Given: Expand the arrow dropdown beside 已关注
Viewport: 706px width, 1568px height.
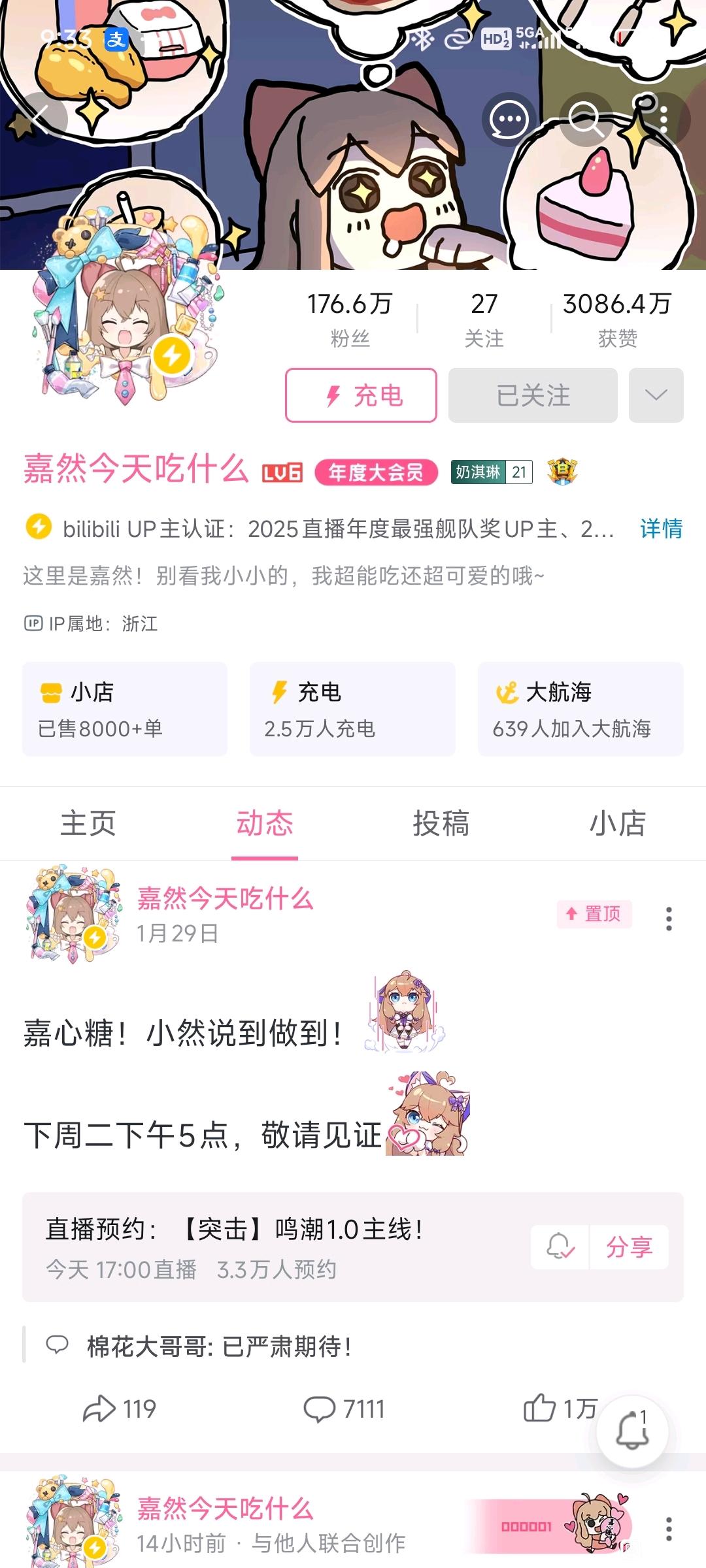Looking at the screenshot, I should [x=656, y=395].
